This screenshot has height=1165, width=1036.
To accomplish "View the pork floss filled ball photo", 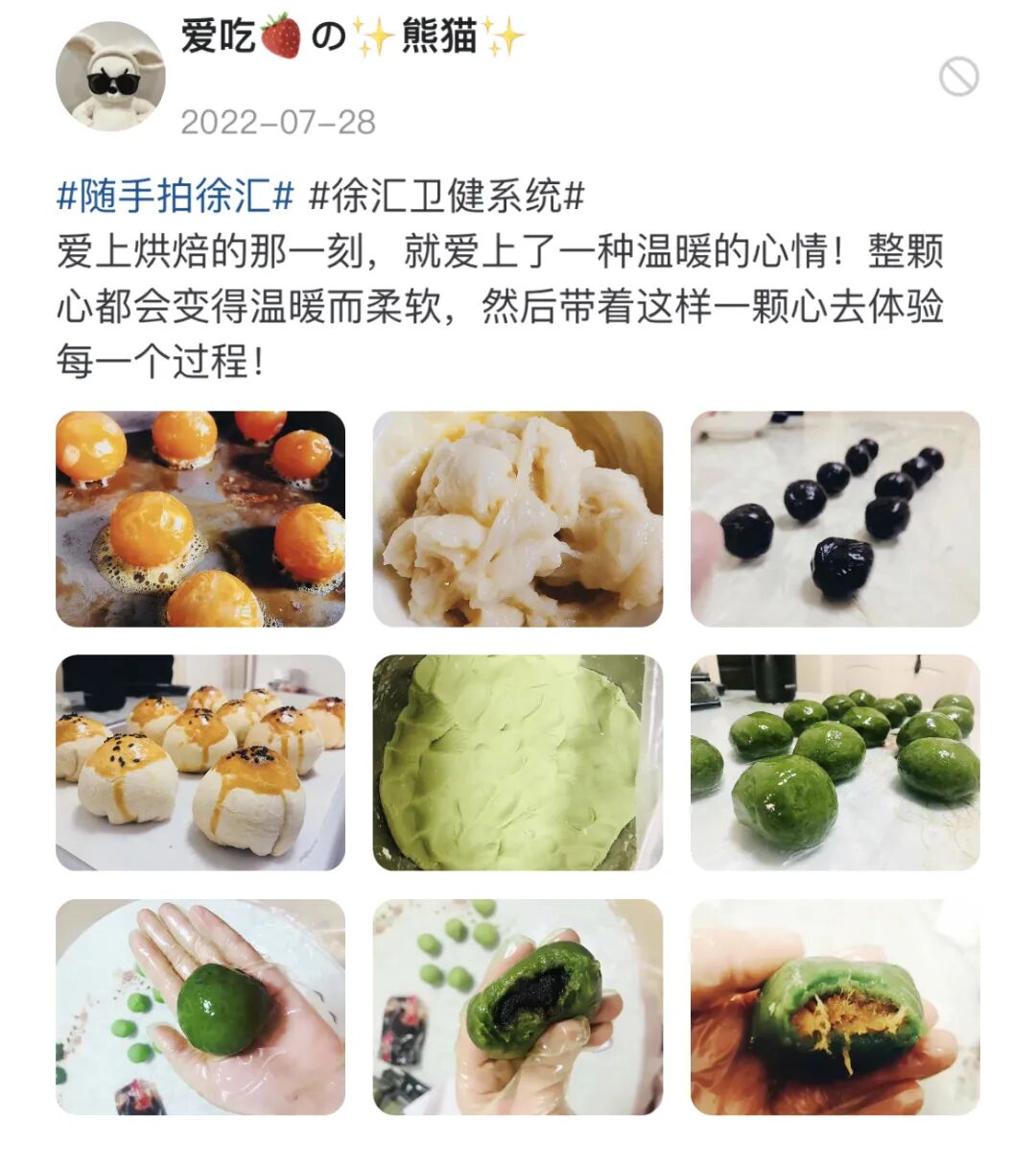I will point(835,1007).
